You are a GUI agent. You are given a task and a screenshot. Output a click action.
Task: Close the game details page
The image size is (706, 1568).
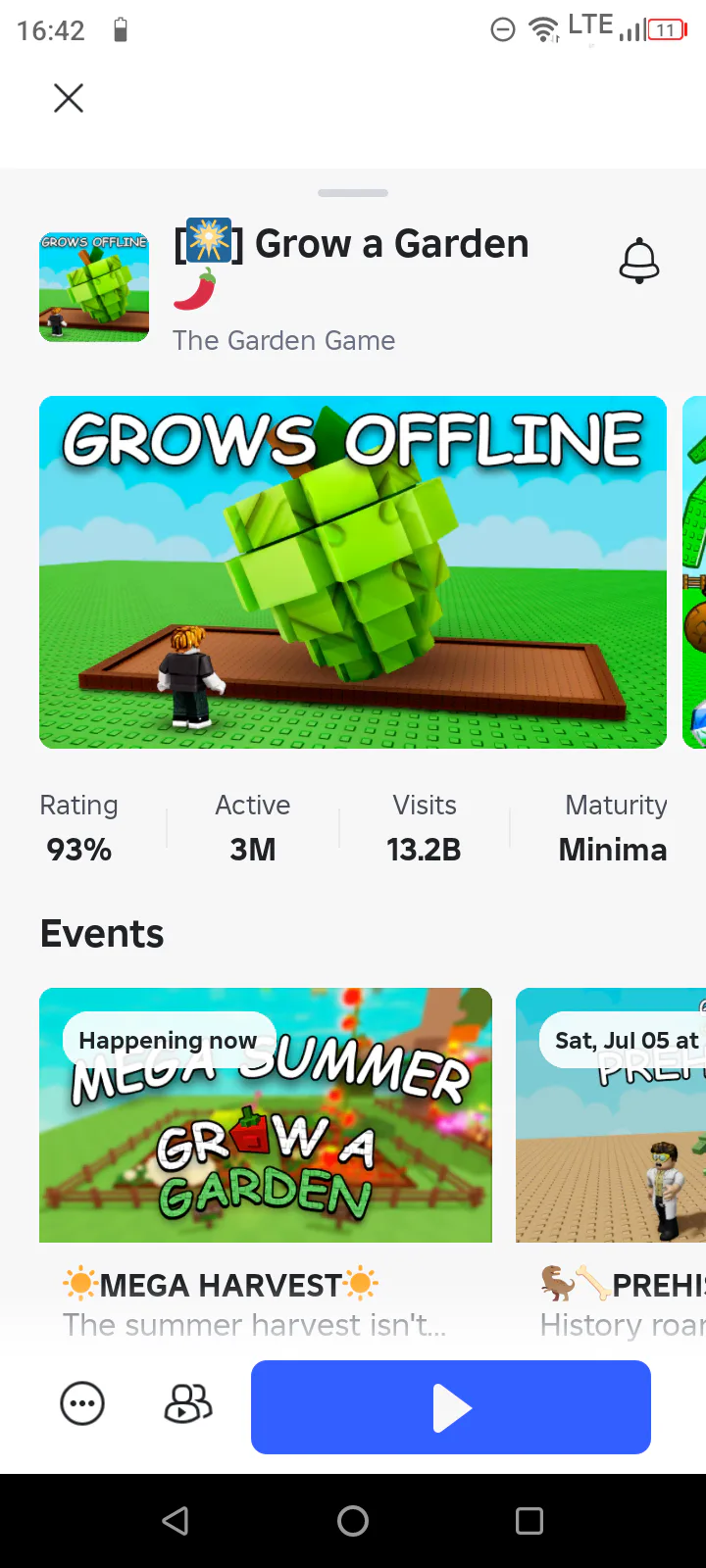(x=69, y=98)
